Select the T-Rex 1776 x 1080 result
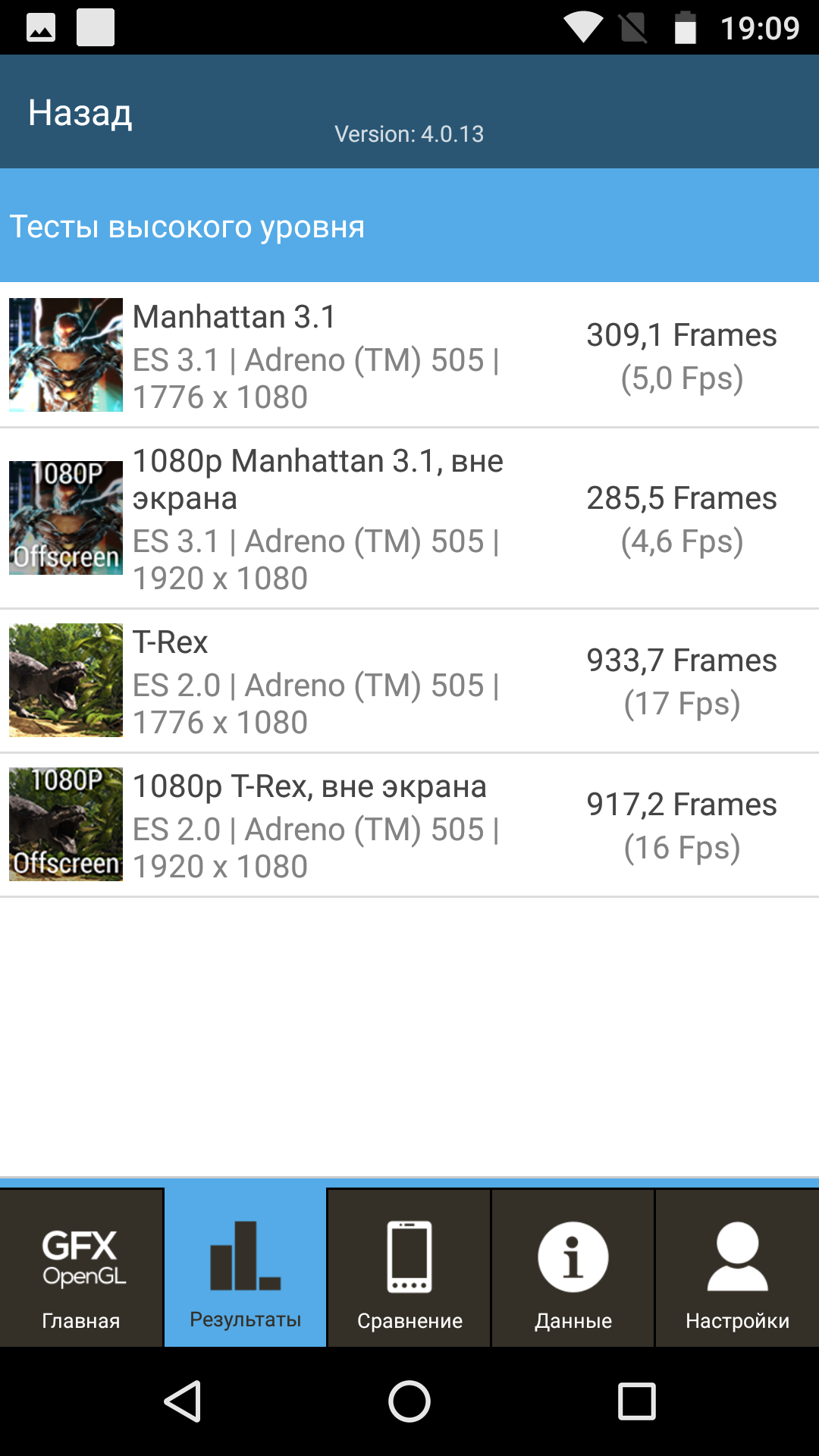 click(409, 681)
